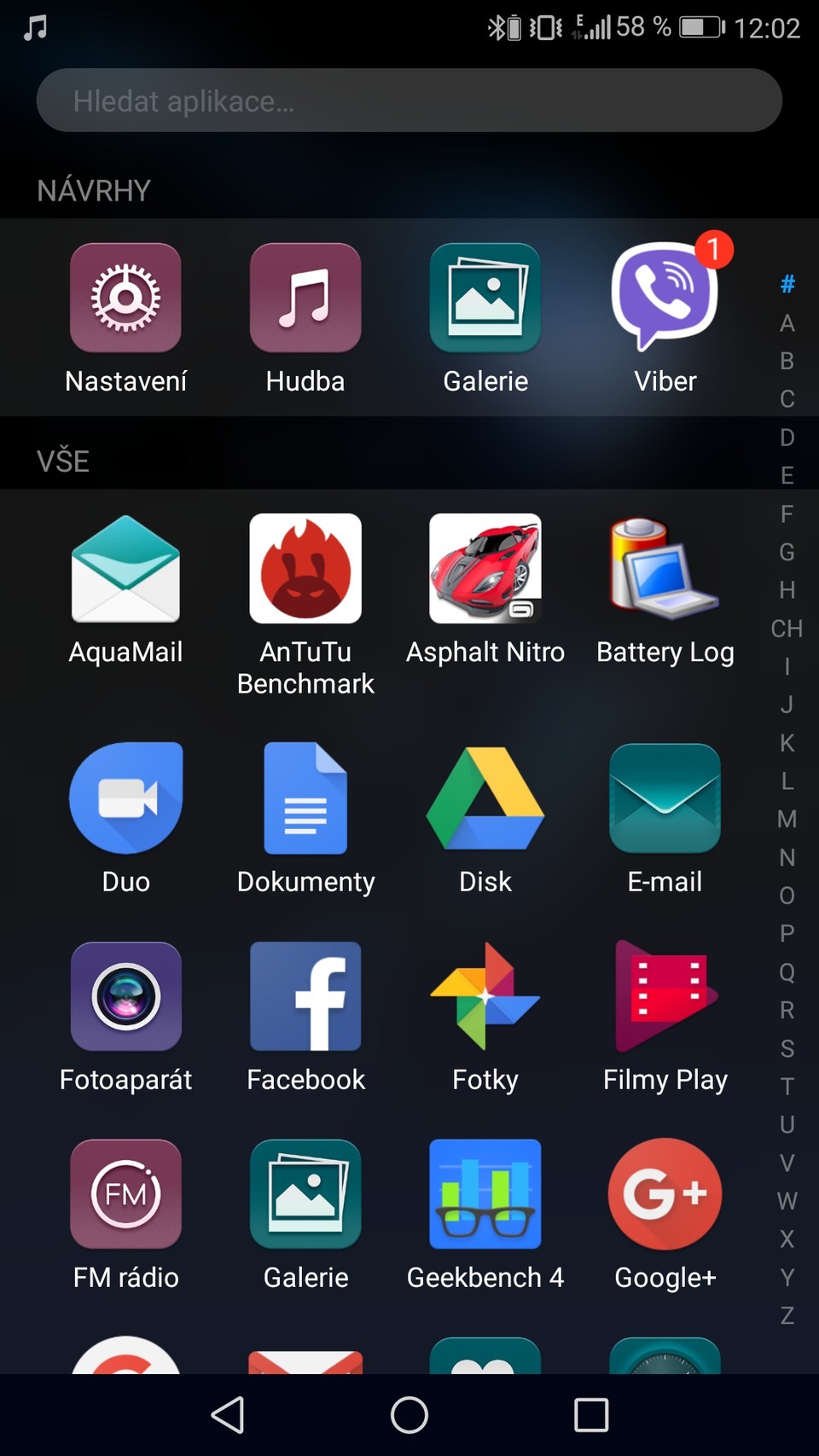Open the FM rádio app
819x1456 pixels.
125,1194
